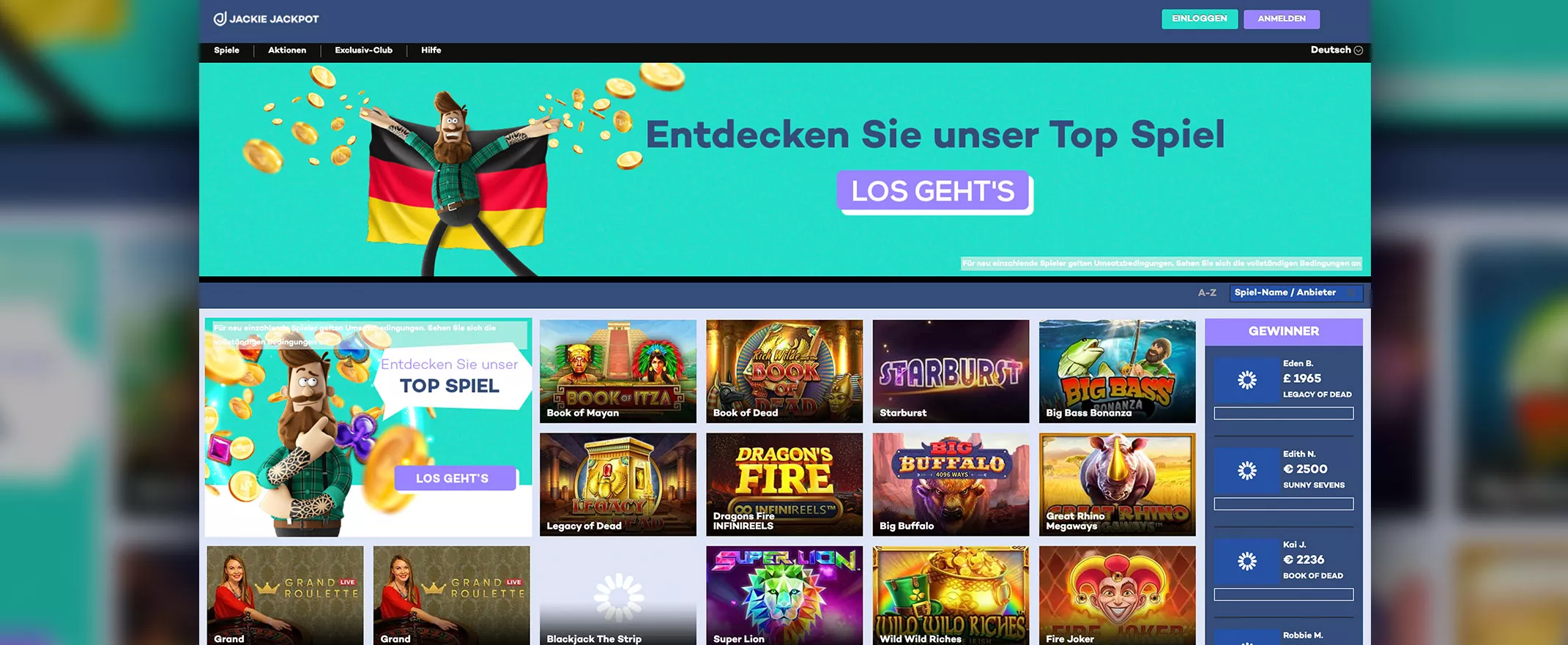Image resolution: width=1568 pixels, height=645 pixels.
Task: Open the Legacy of Dead game tile
Action: point(617,484)
